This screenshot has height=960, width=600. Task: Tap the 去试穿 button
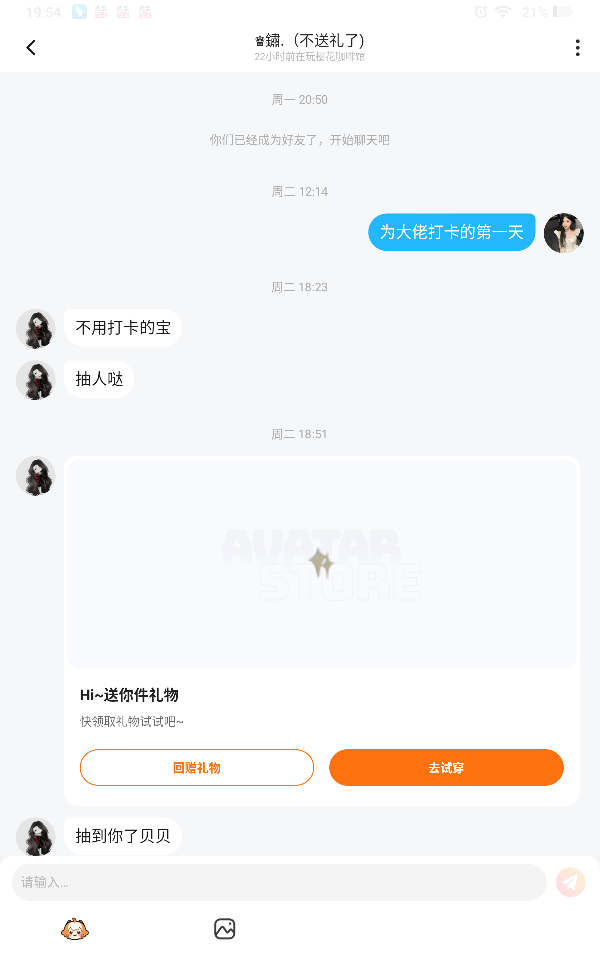(446, 768)
